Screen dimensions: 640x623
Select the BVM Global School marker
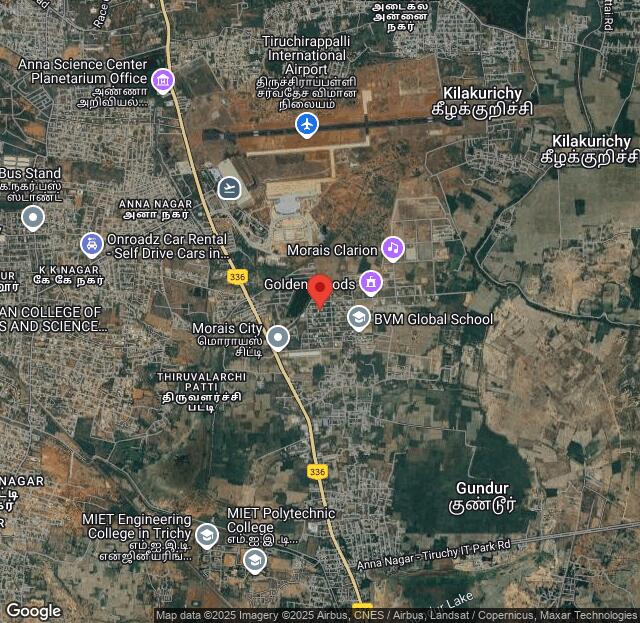[358, 318]
